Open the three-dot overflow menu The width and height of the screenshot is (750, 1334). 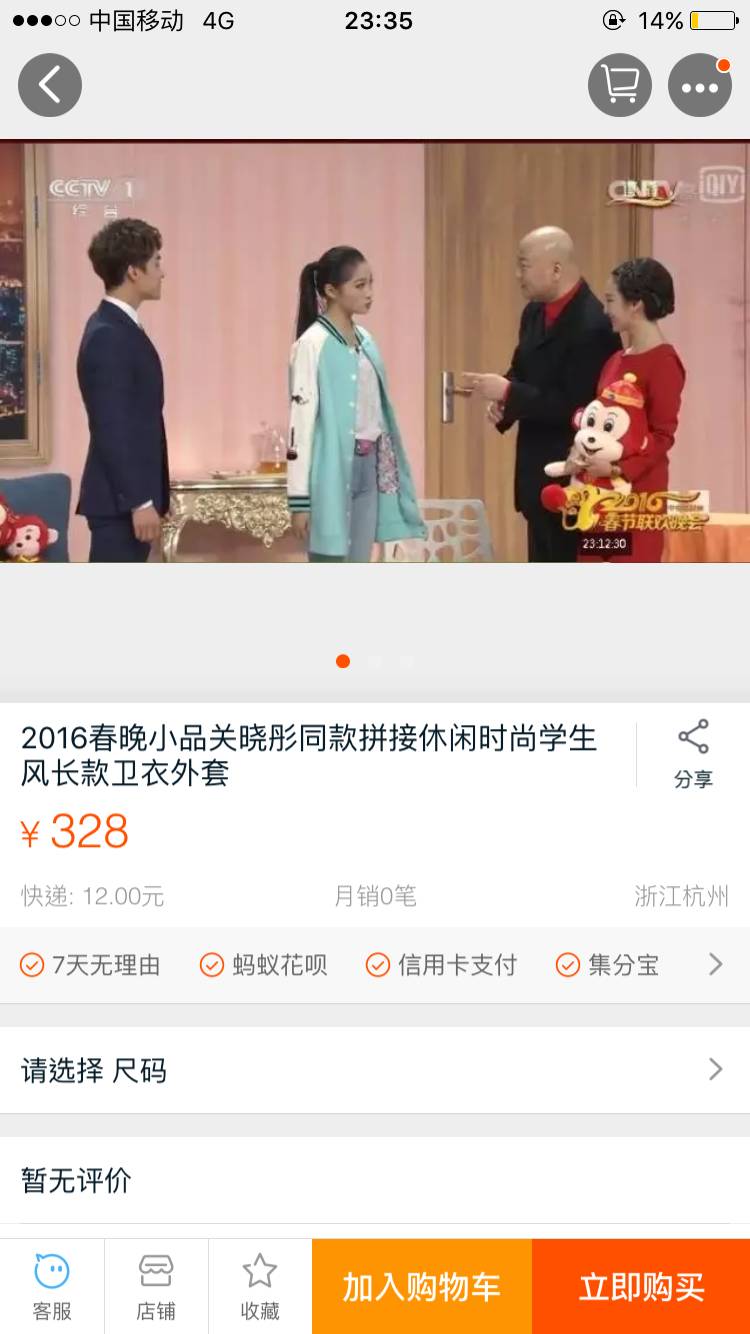700,85
